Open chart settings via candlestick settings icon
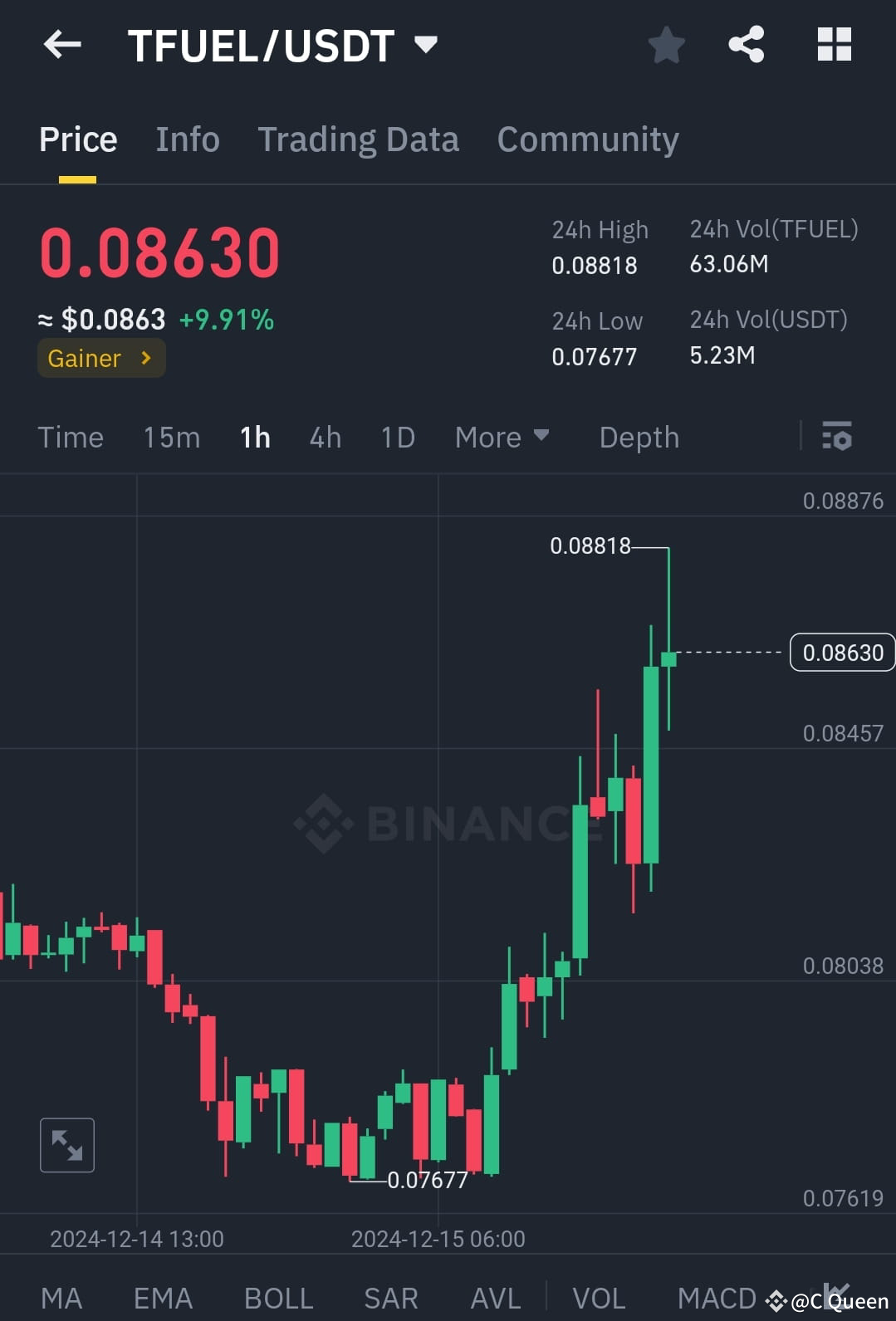The image size is (896, 1321). 837,437
